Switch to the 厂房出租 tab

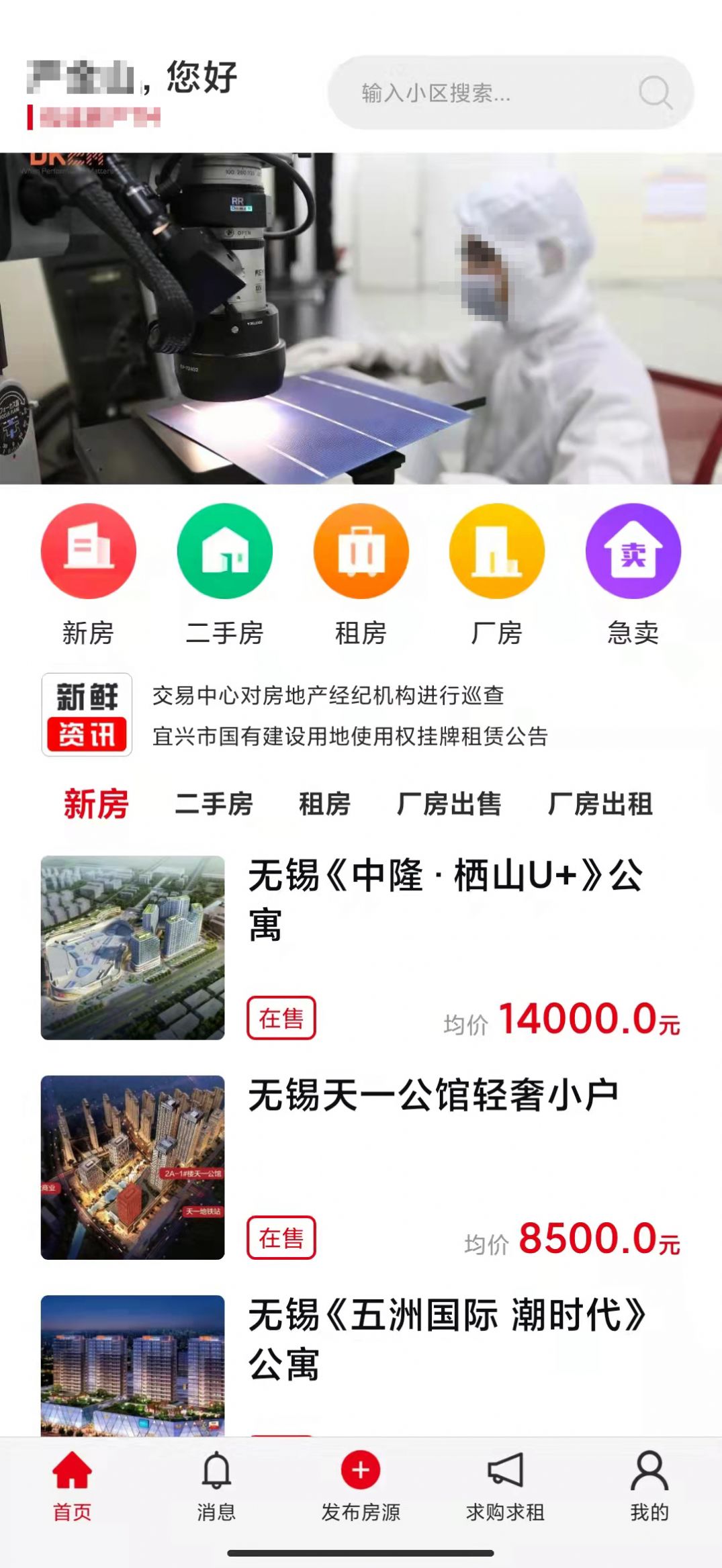pos(600,804)
